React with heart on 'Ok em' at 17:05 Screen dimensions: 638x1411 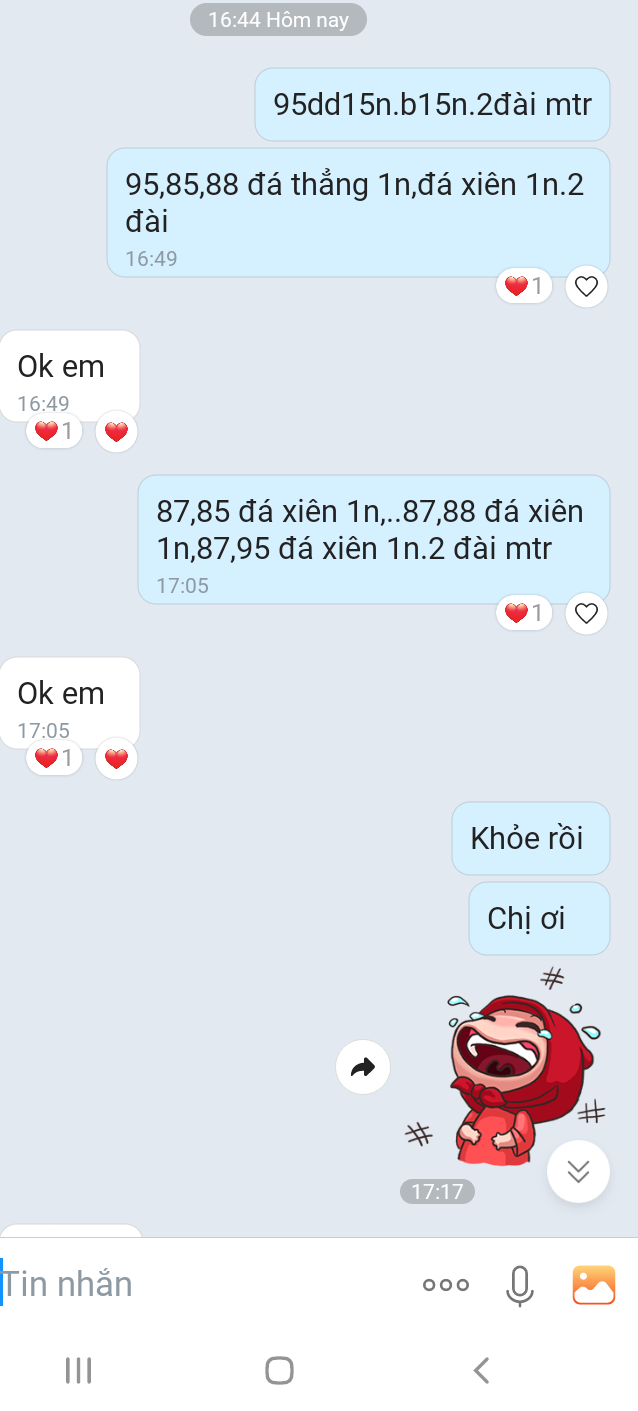(116, 759)
